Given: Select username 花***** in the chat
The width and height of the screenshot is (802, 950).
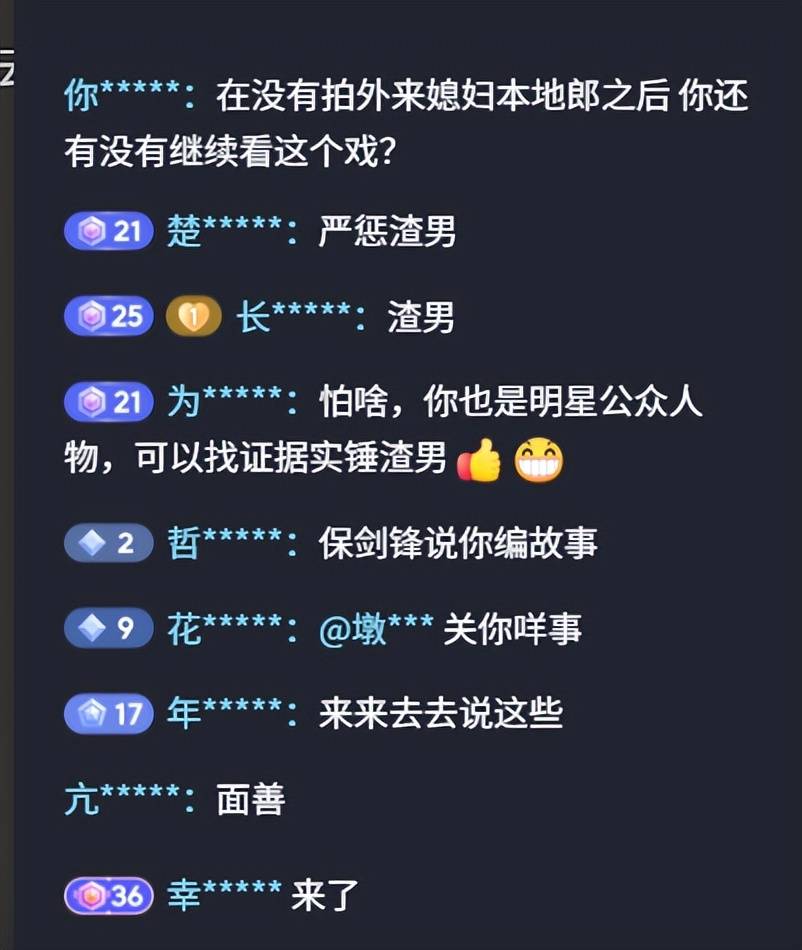Looking at the screenshot, I should point(225,630).
